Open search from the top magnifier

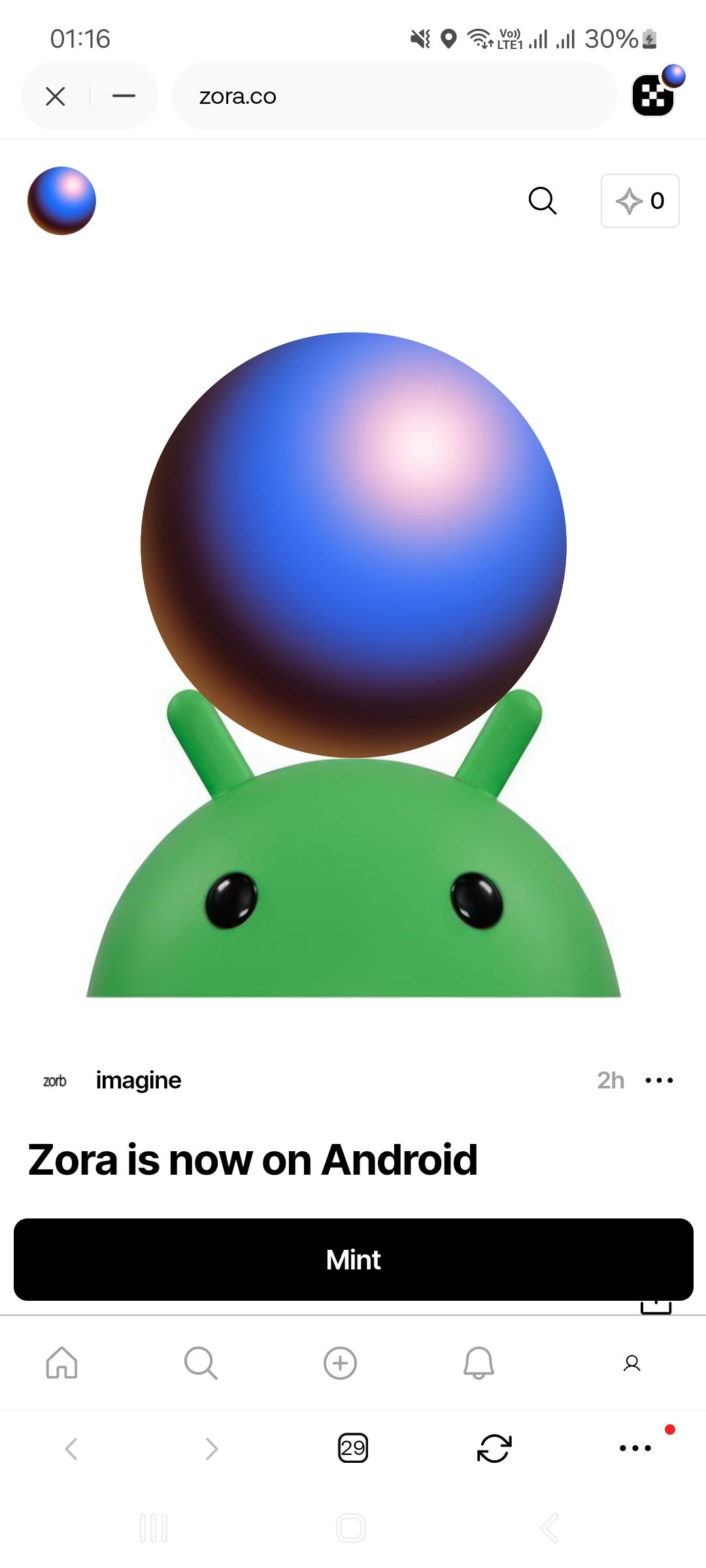tap(542, 201)
